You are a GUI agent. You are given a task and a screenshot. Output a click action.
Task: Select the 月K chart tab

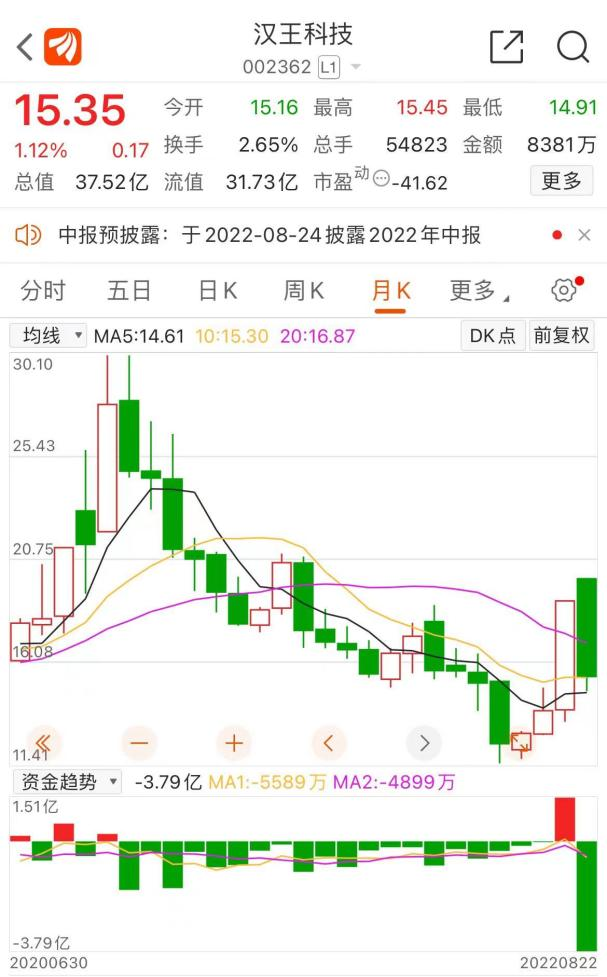(390, 291)
